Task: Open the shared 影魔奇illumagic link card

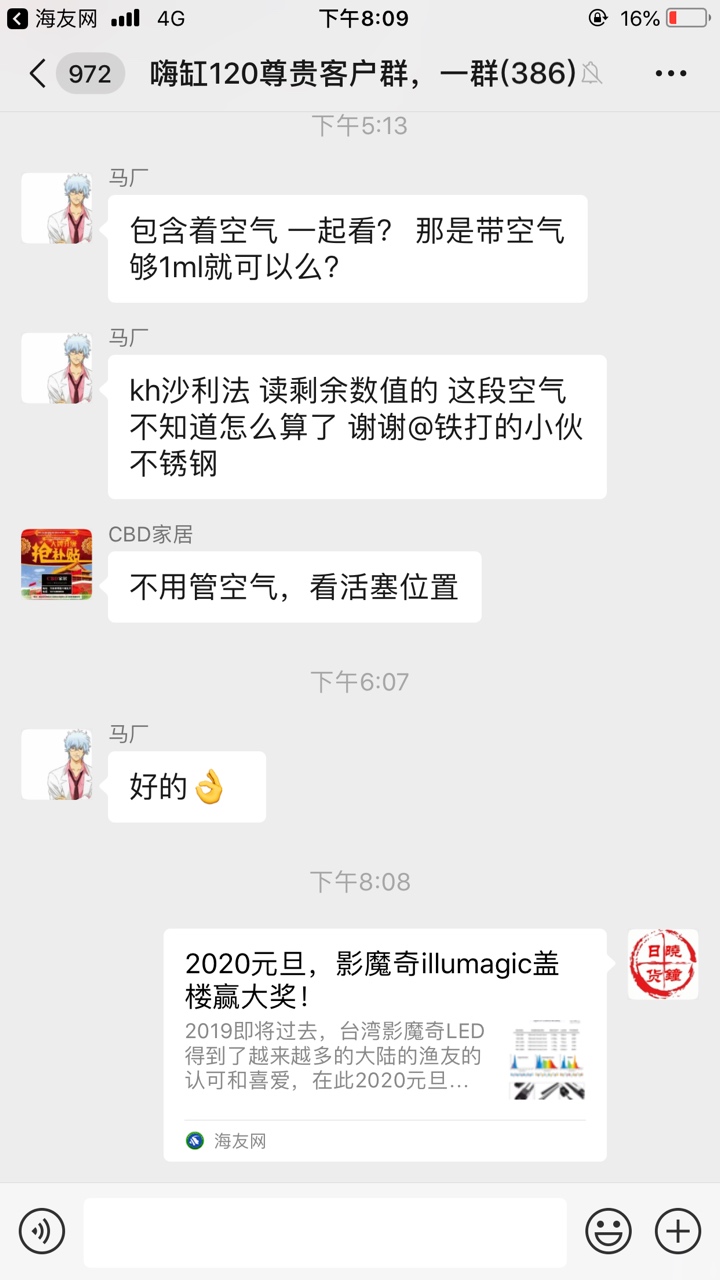Action: tap(385, 1044)
